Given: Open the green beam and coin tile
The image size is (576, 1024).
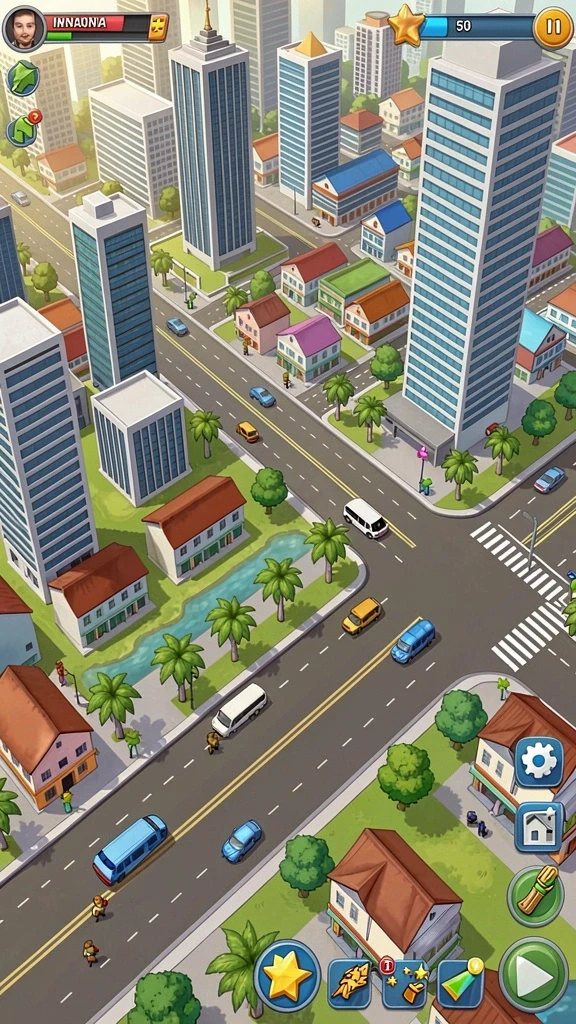Looking at the screenshot, I should click(x=460, y=984).
